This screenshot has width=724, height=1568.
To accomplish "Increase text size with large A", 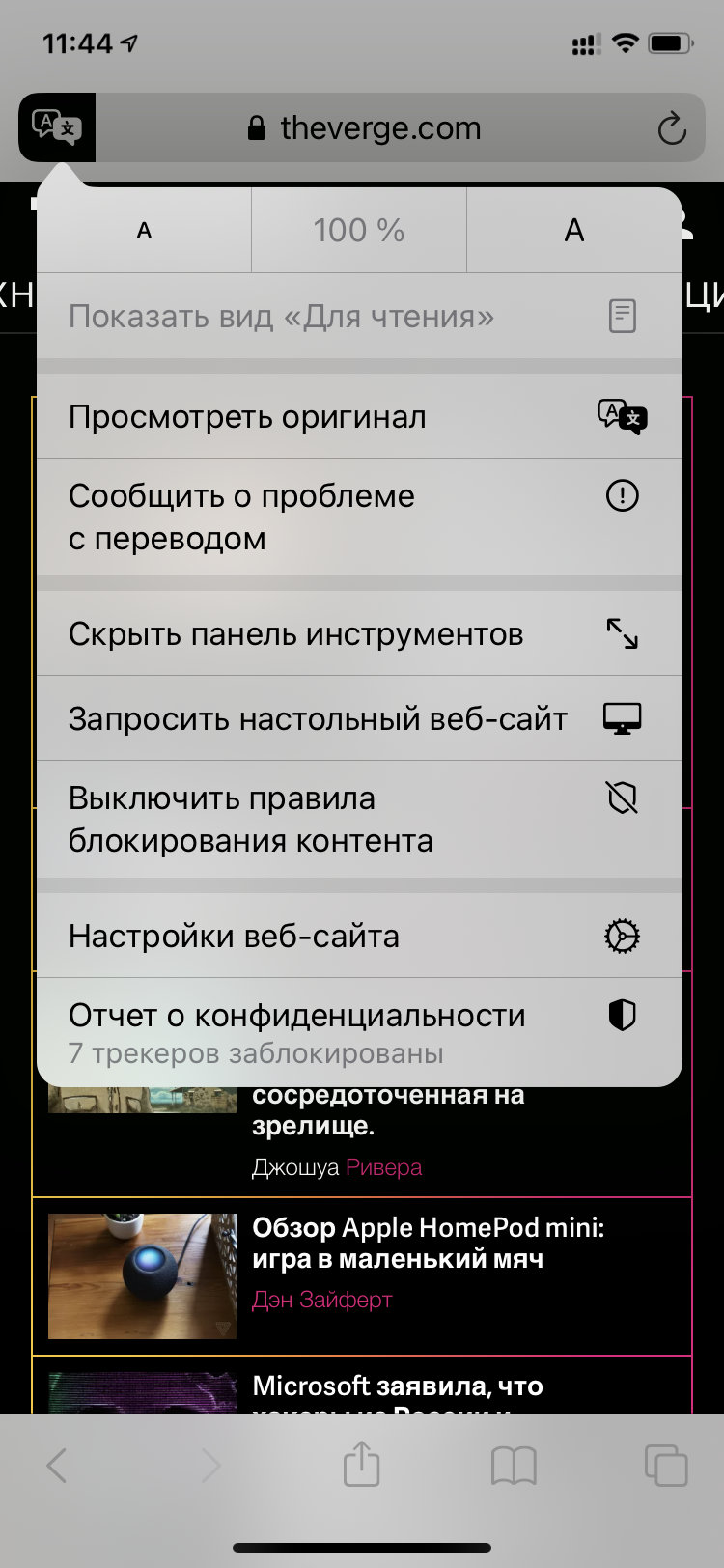I will pyautogui.click(x=574, y=230).
